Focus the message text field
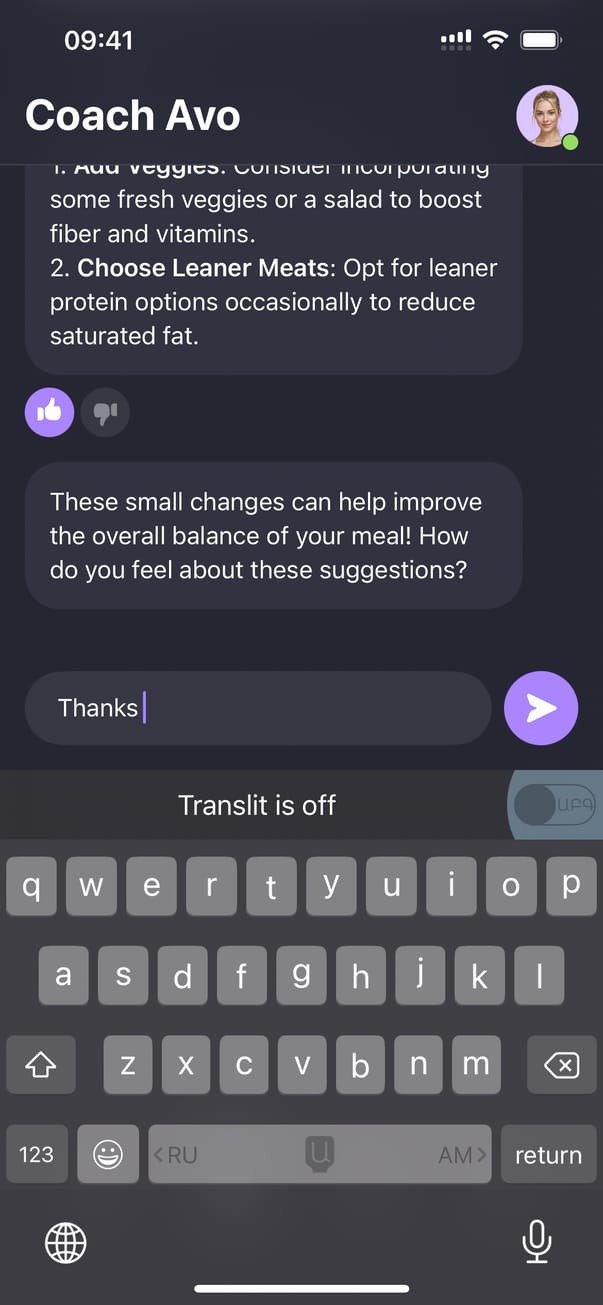This screenshot has height=1305, width=603. click(300, 708)
